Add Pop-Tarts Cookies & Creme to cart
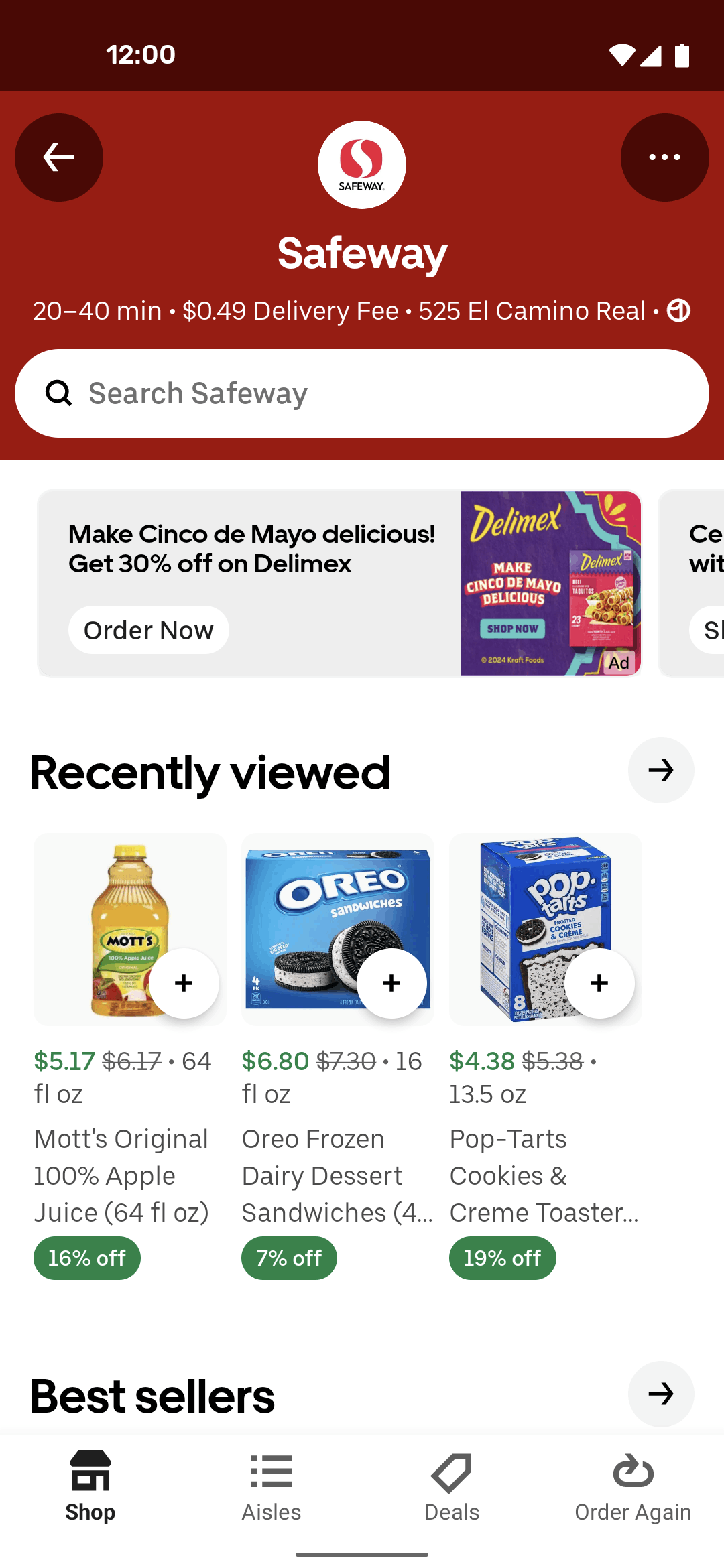 (599, 983)
